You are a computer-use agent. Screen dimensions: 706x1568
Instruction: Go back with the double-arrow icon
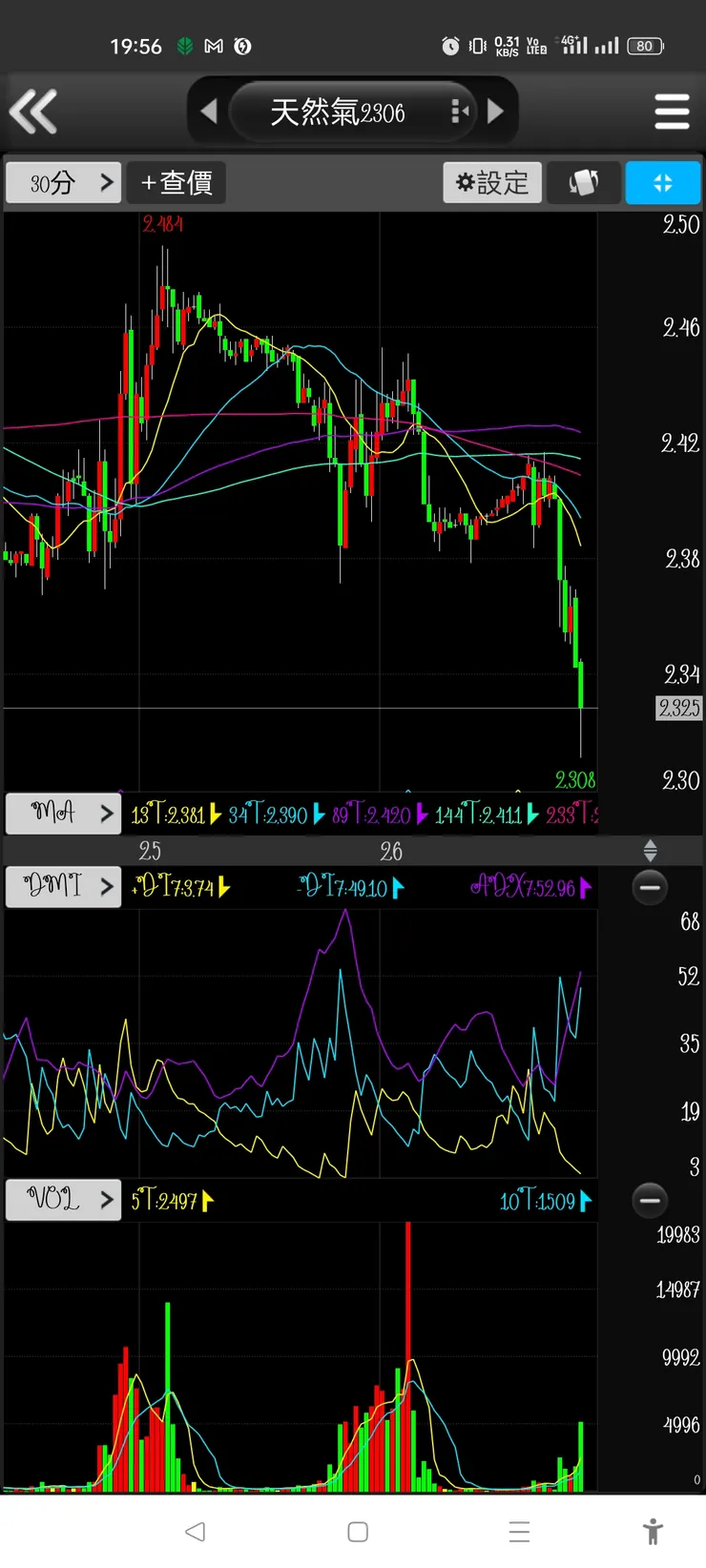[33, 112]
